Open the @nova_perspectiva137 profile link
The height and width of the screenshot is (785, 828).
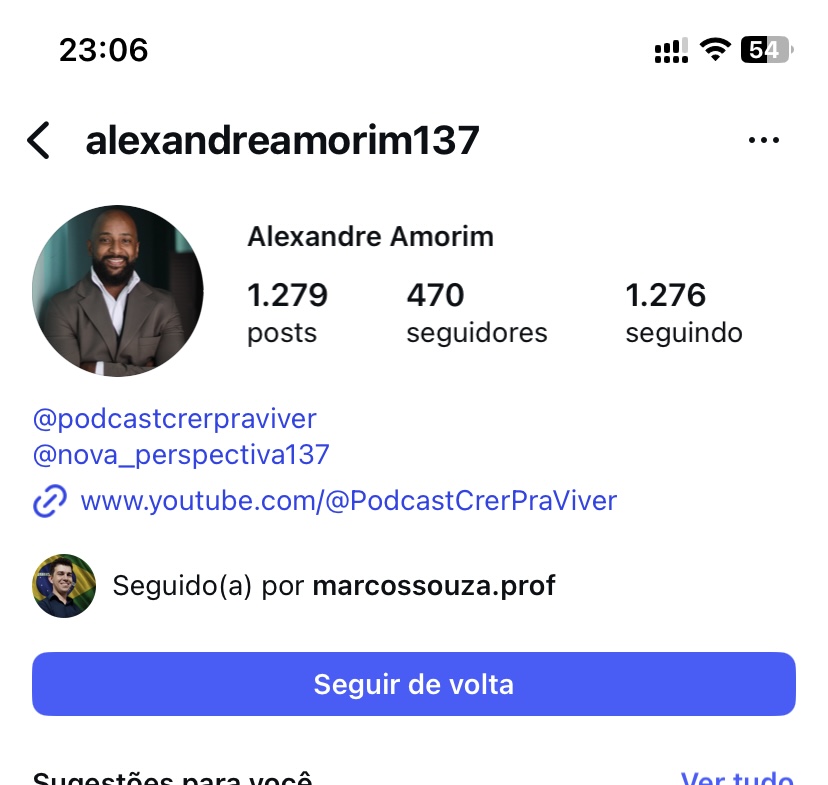(x=181, y=455)
